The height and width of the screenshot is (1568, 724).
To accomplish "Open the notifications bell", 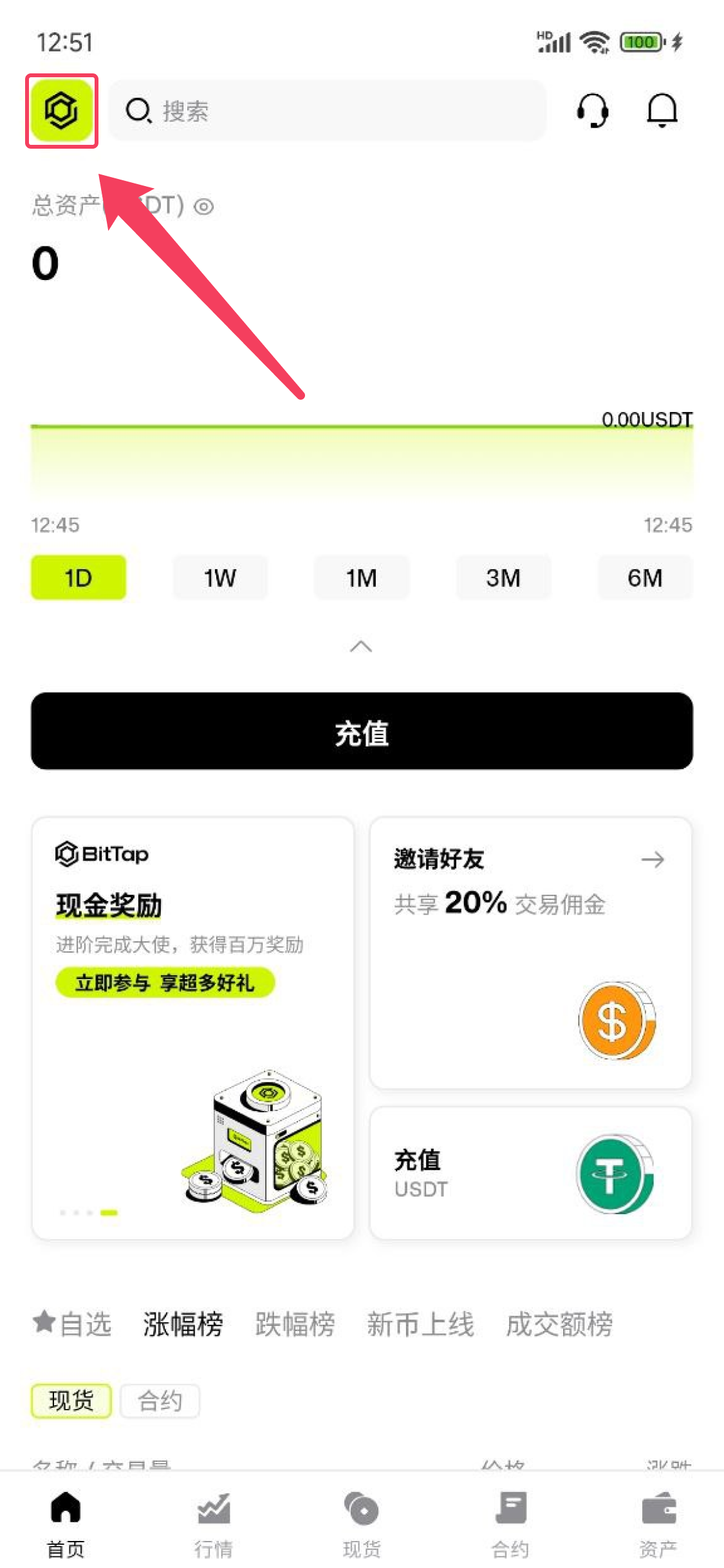I will coord(662,111).
